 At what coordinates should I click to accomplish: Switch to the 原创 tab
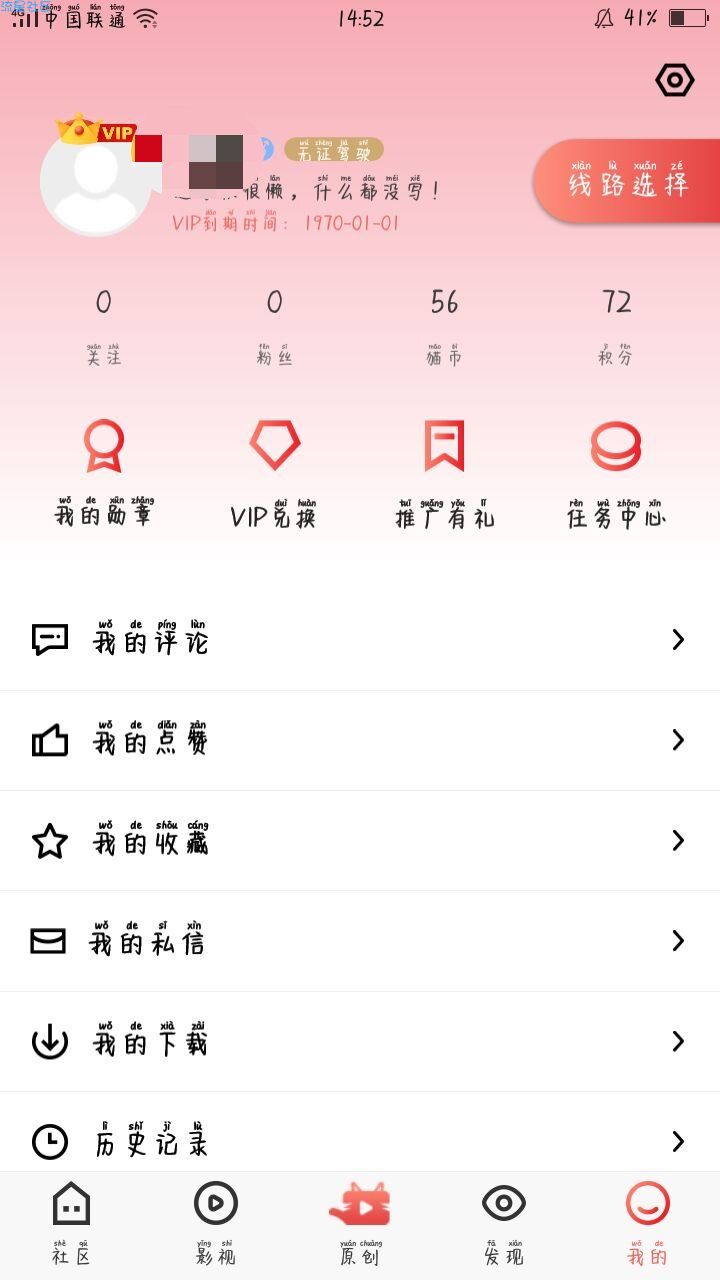[360, 1224]
